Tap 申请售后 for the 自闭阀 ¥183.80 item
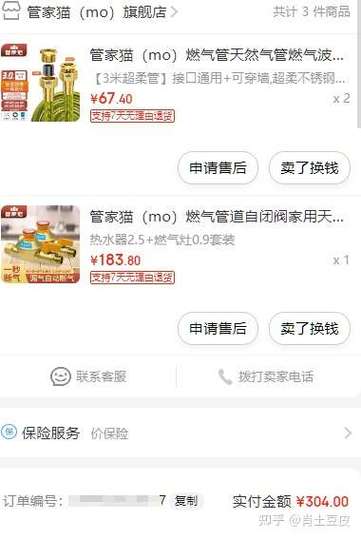Image resolution: width=361 pixels, height=539 pixels. [218, 329]
